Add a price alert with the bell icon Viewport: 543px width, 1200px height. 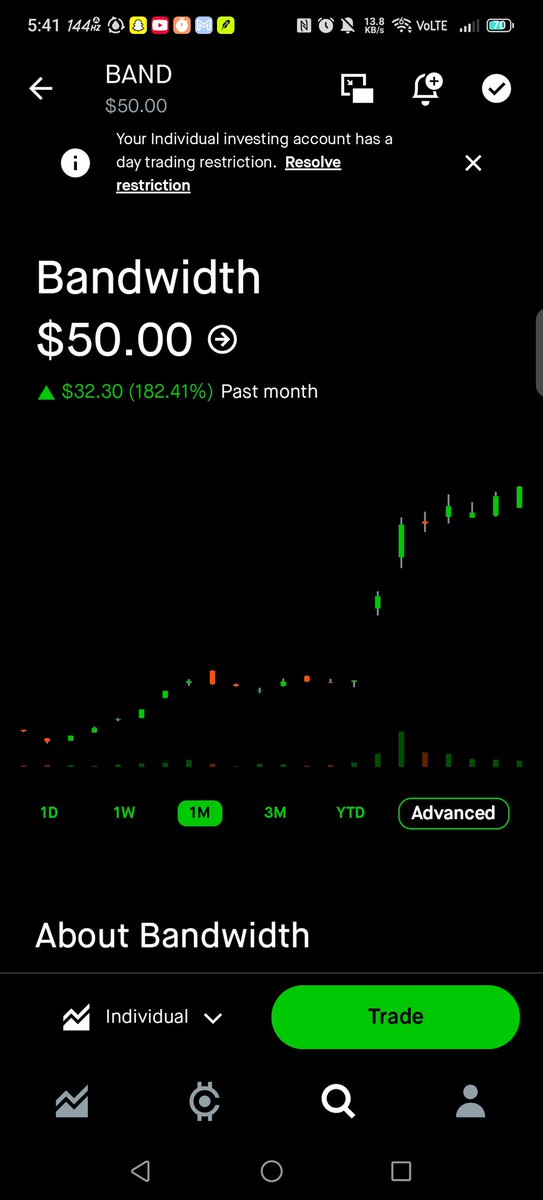pyautogui.click(x=427, y=88)
